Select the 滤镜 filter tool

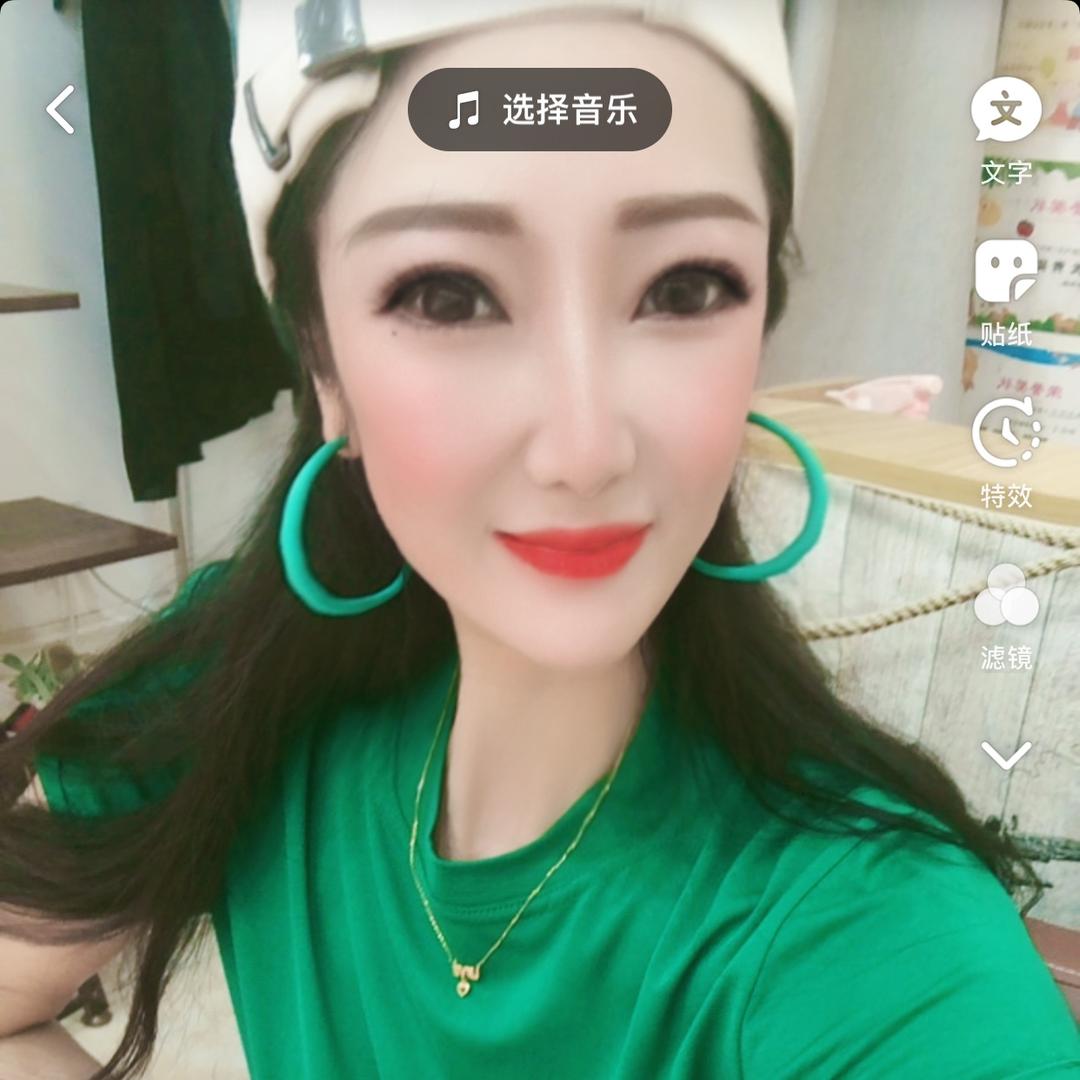(1006, 617)
